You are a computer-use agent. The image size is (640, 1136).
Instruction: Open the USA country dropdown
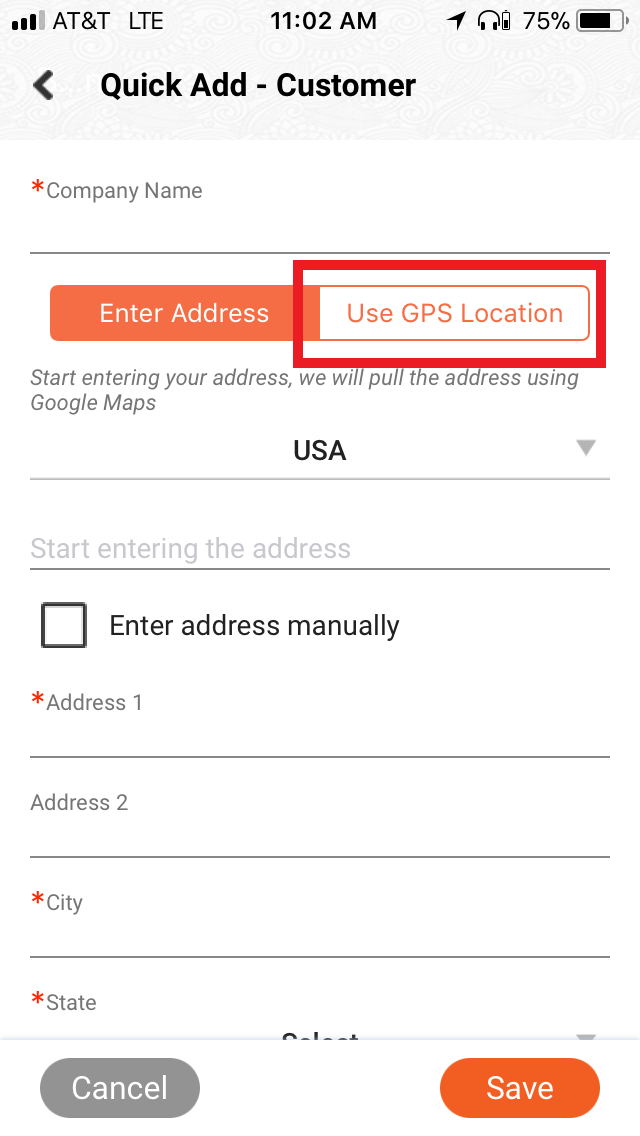(320, 451)
